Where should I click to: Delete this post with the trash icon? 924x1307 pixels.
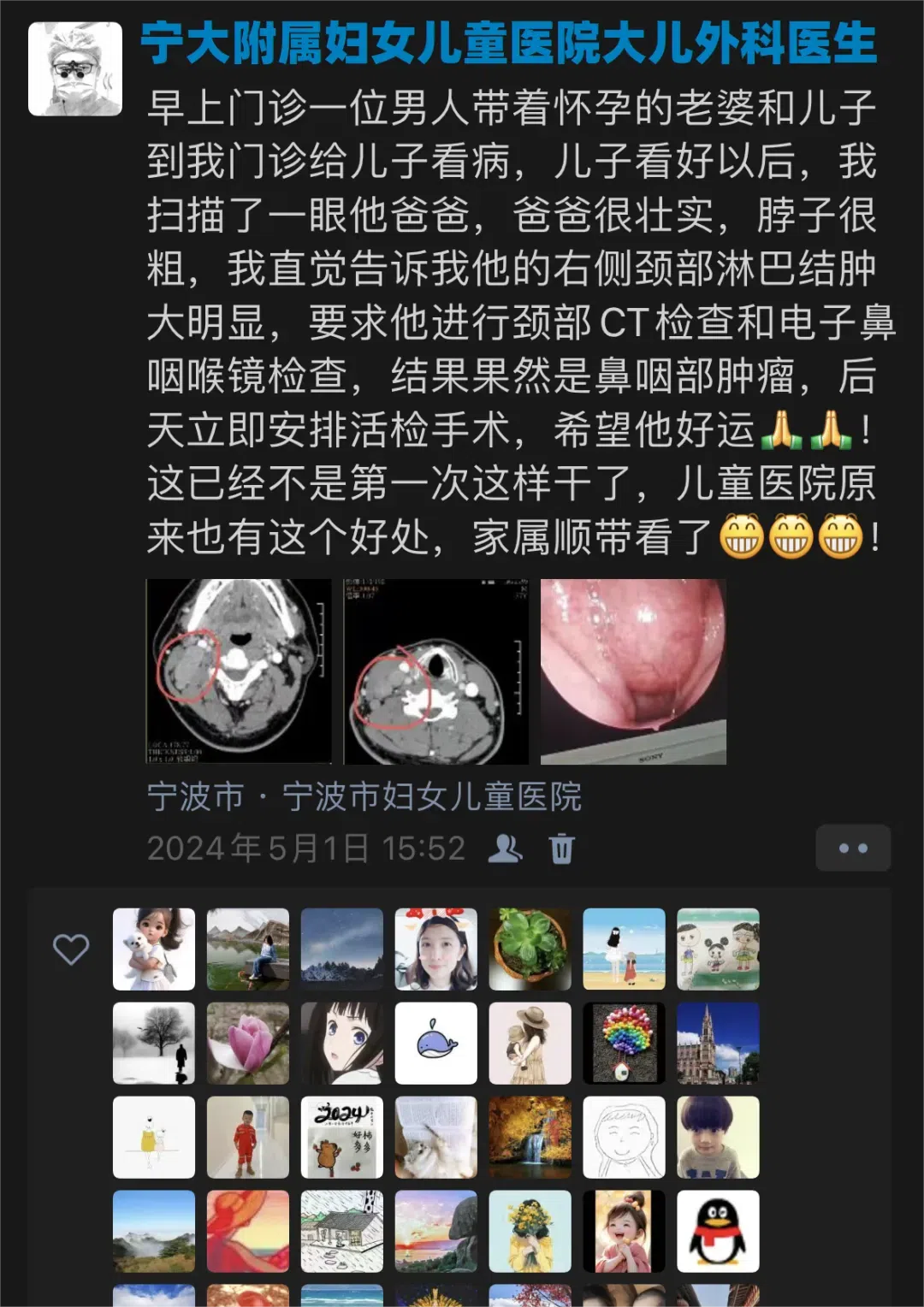click(562, 848)
